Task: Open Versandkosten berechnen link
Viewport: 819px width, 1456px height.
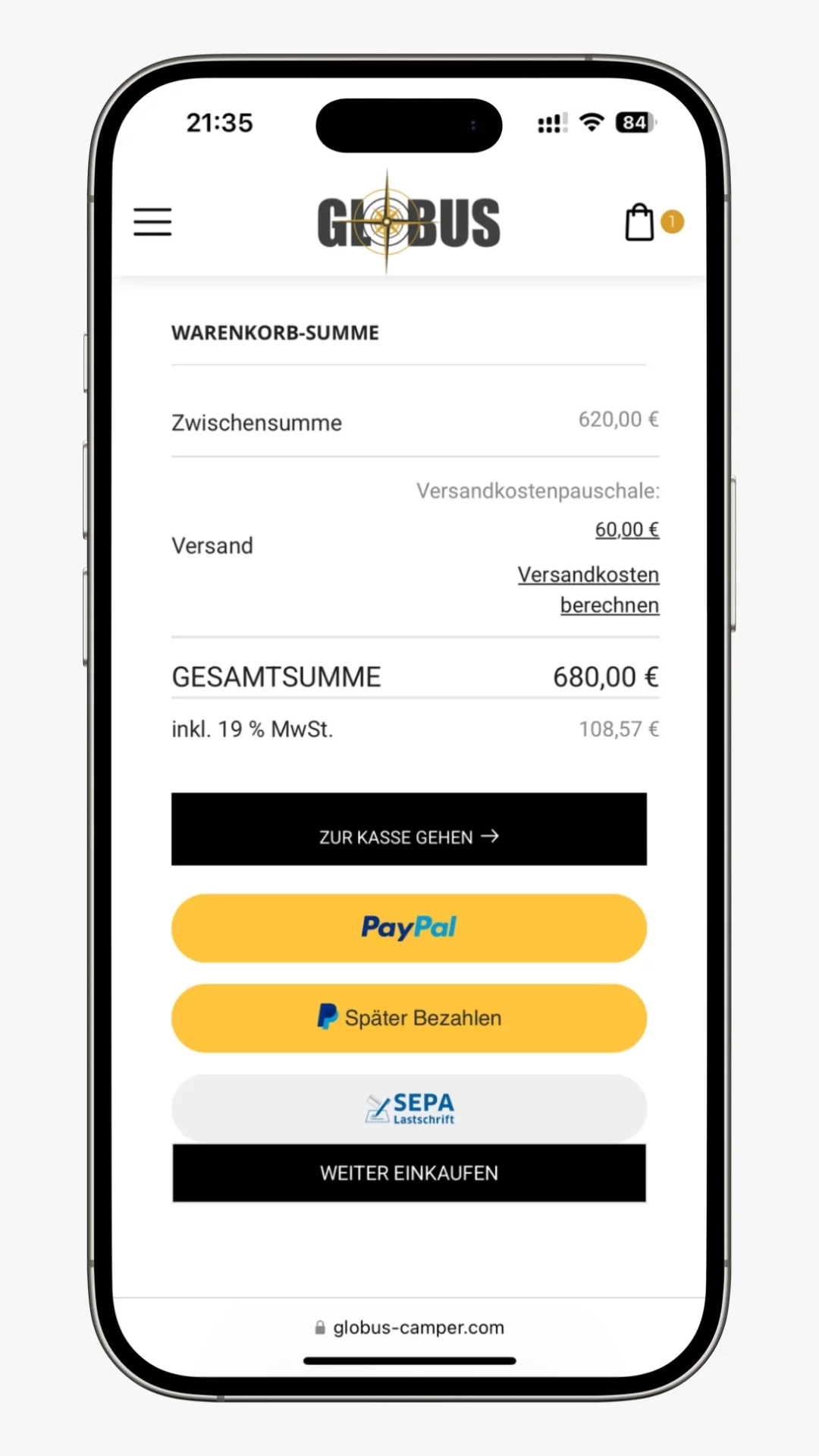Action: point(588,590)
